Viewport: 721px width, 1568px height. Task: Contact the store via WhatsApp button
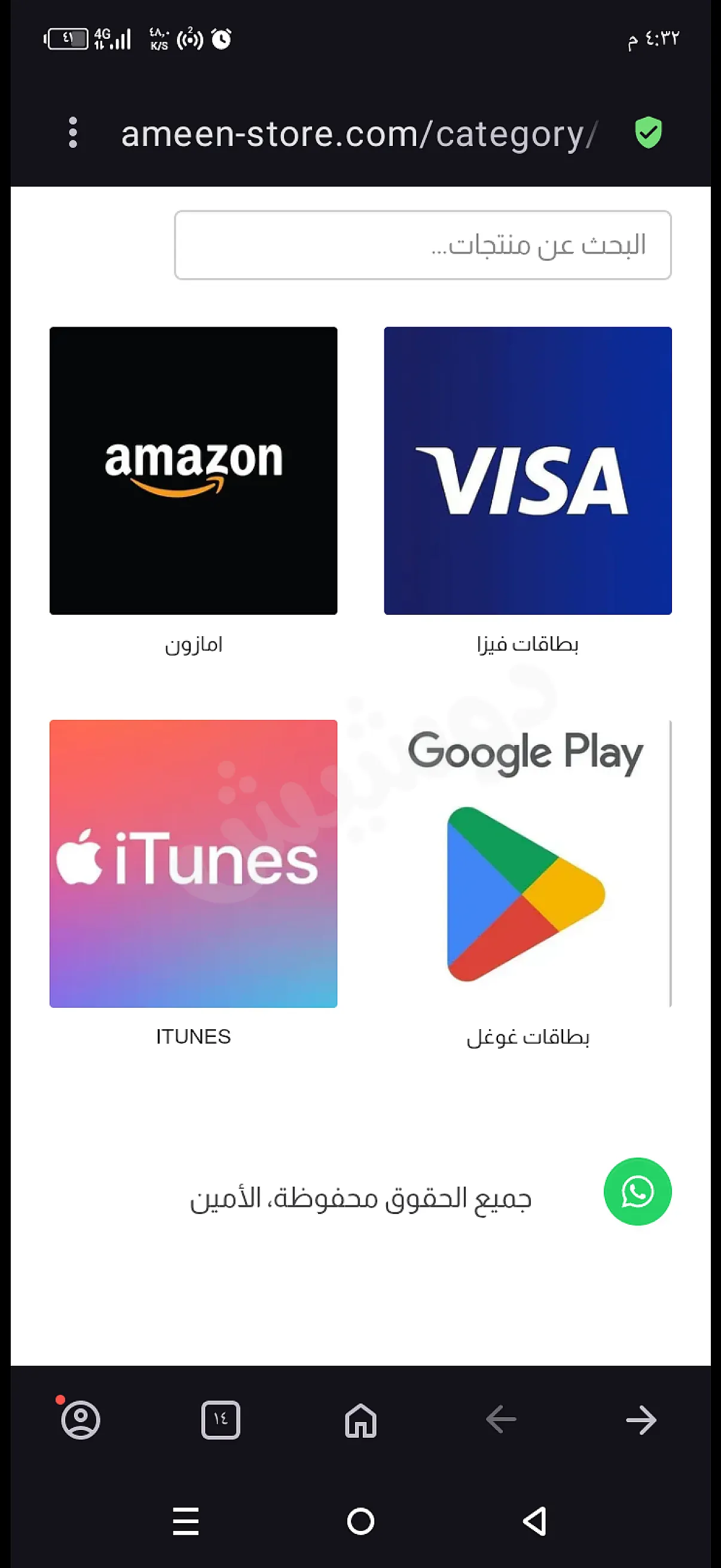click(x=637, y=1191)
